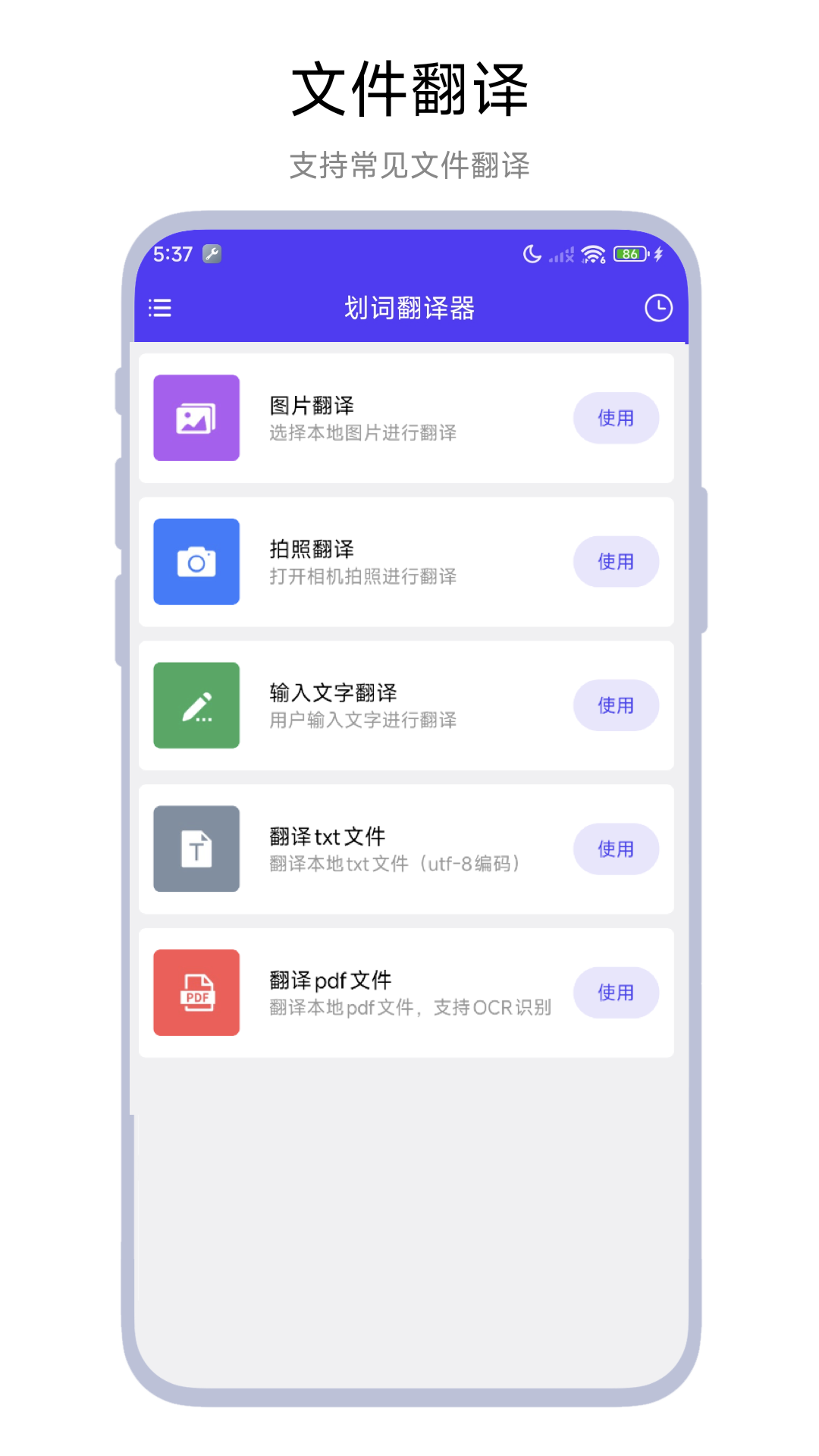Select the 翻译pdf文件 card row
Viewport: 819px width, 1456px height.
[x=404, y=993]
